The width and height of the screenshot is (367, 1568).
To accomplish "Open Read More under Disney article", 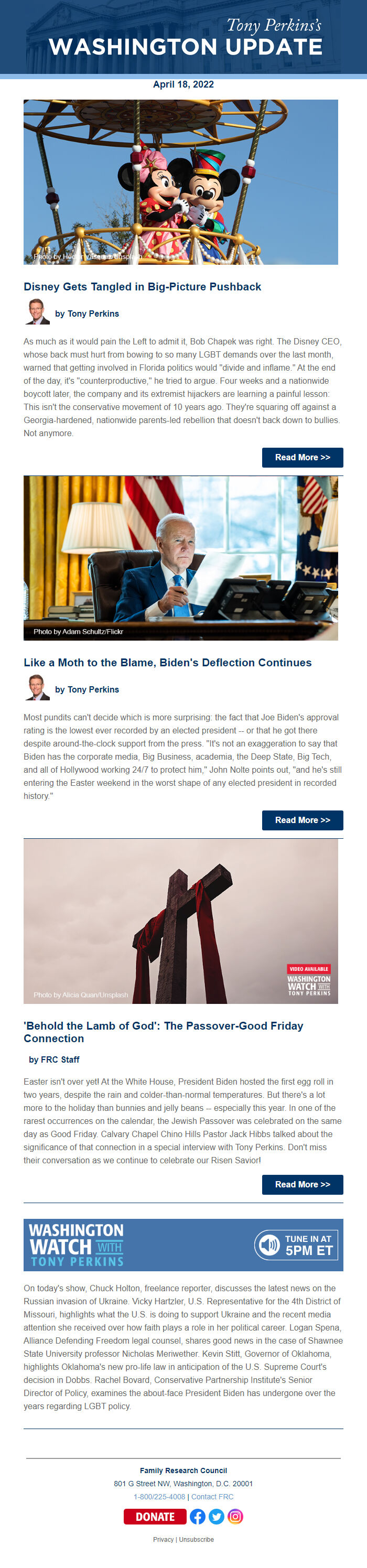I will (x=302, y=457).
